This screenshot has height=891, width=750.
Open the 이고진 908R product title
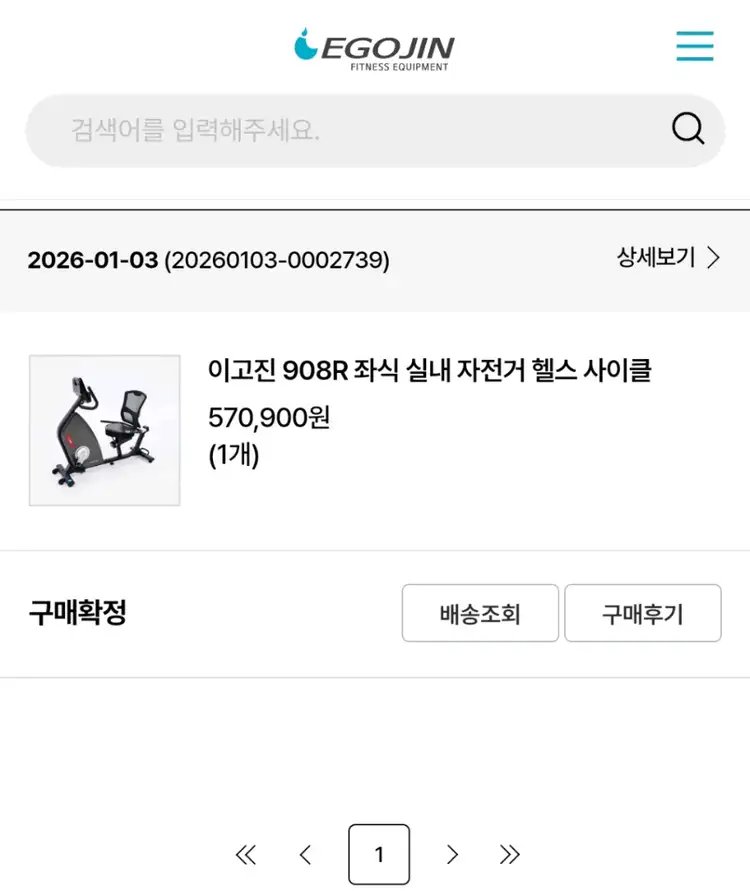click(430, 370)
